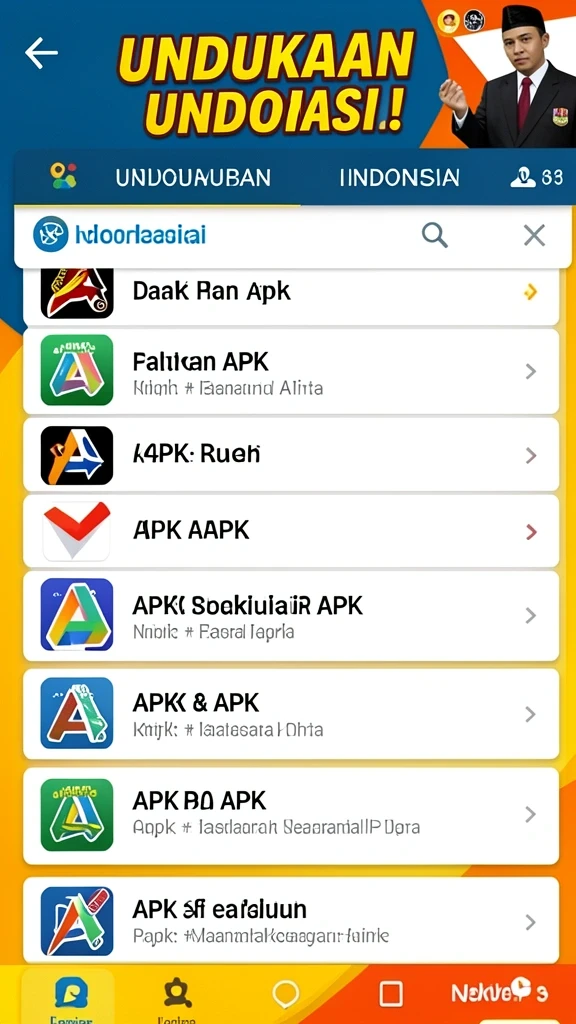Select the APK & APK row
Screen dimensions: 576x1024
pyautogui.click(x=291, y=714)
